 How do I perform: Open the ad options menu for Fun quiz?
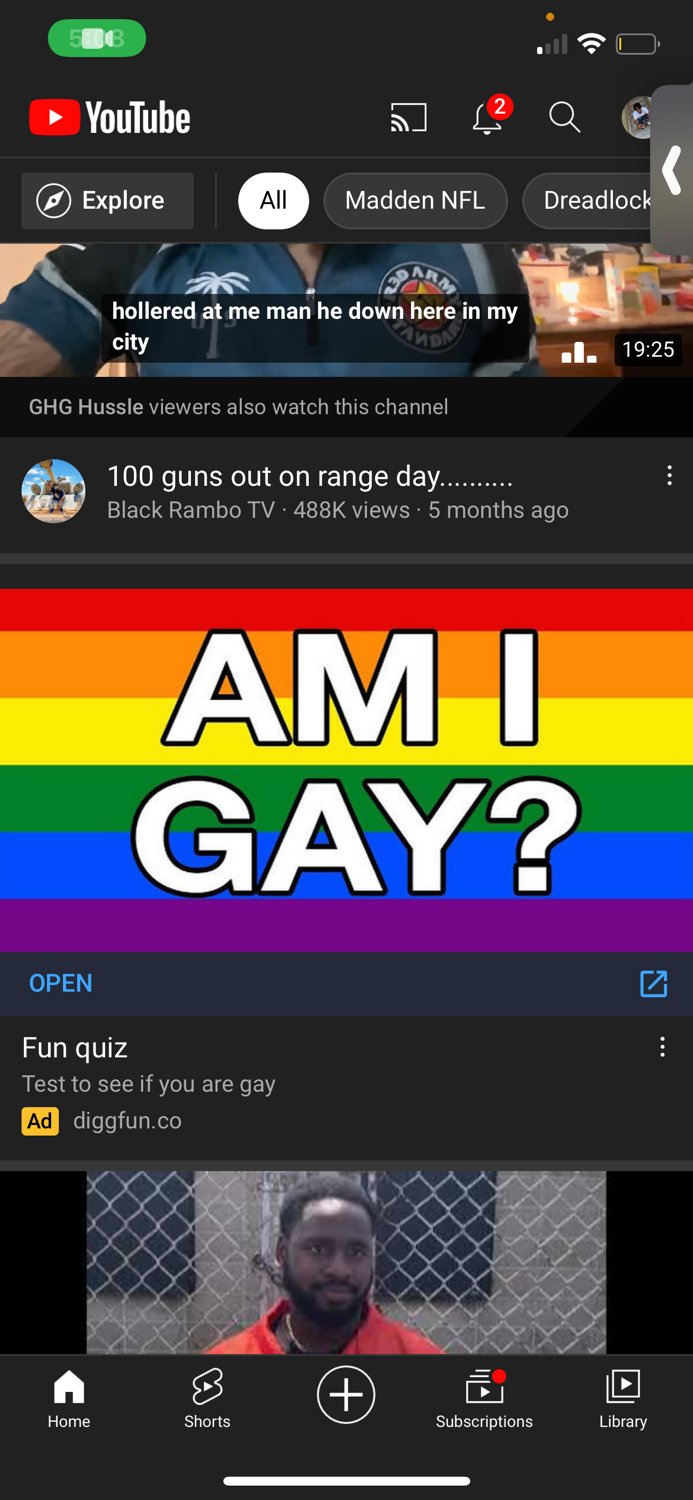662,1047
